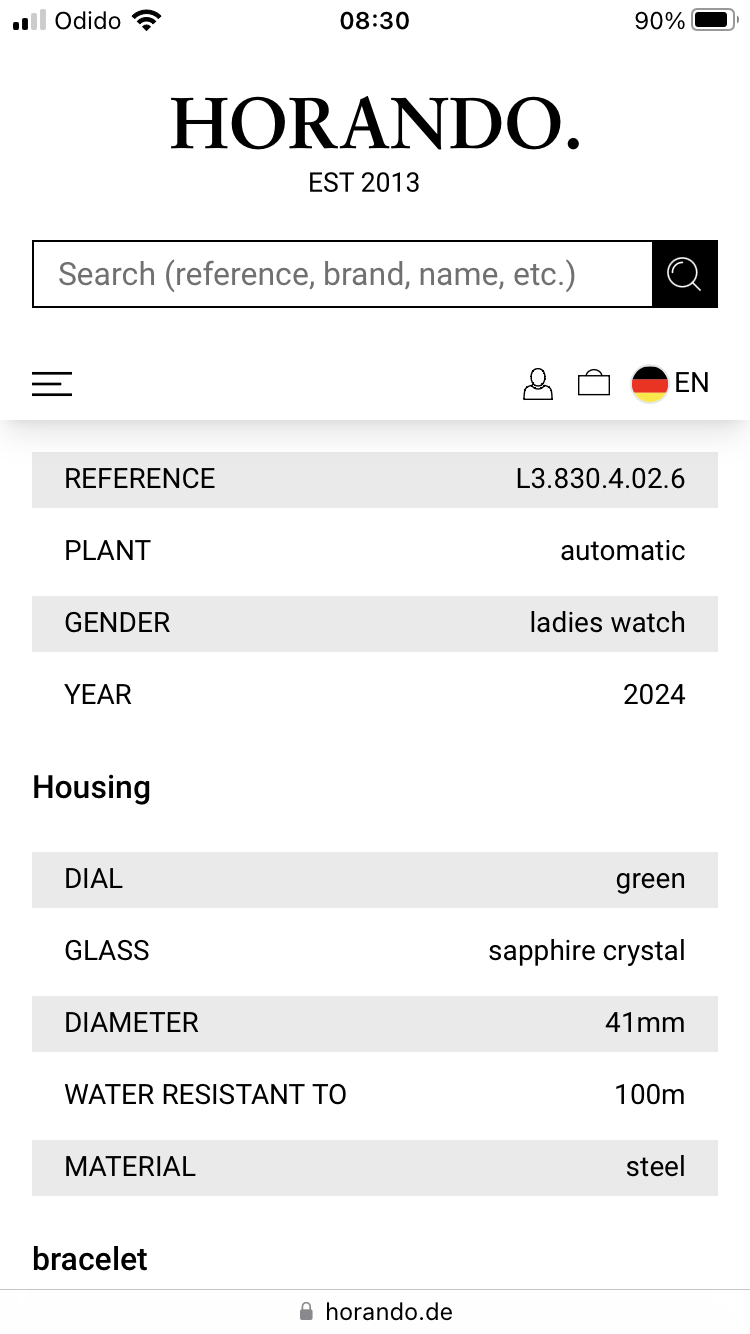This screenshot has height=1334, width=750.
Task: Tap the magnifier search button
Action: click(x=685, y=274)
